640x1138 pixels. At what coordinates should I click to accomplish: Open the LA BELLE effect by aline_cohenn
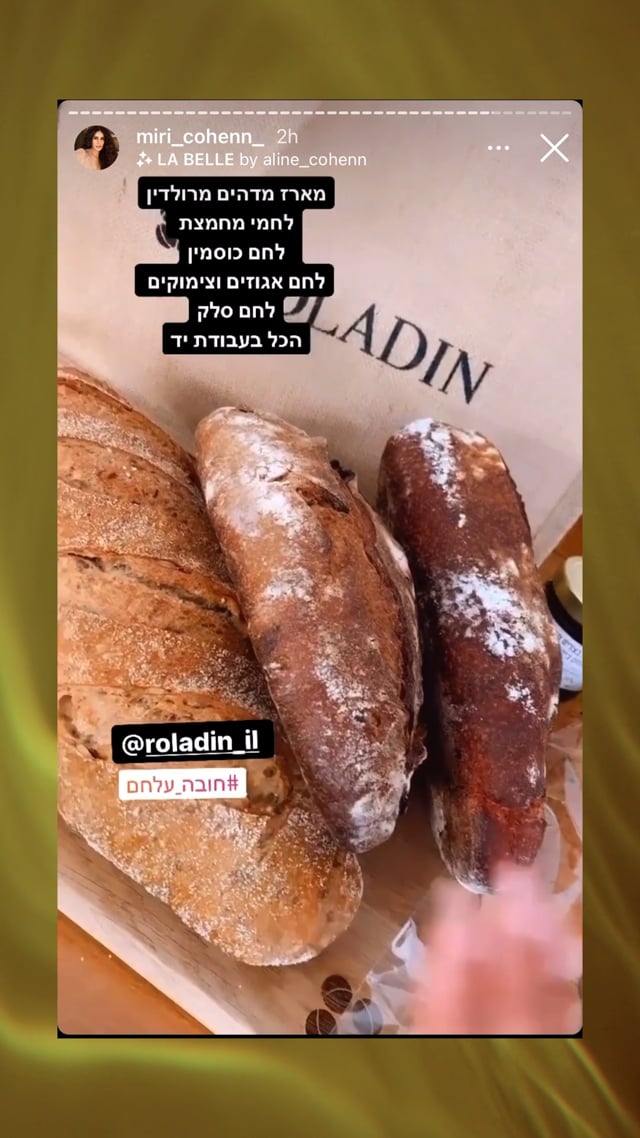click(x=252, y=160)
